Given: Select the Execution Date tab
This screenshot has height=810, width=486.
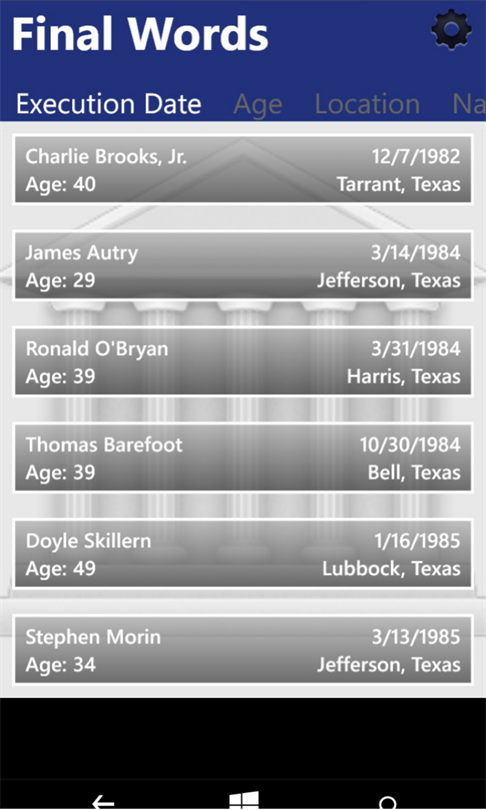Looking at the screenshot, I should pos(108,104).
